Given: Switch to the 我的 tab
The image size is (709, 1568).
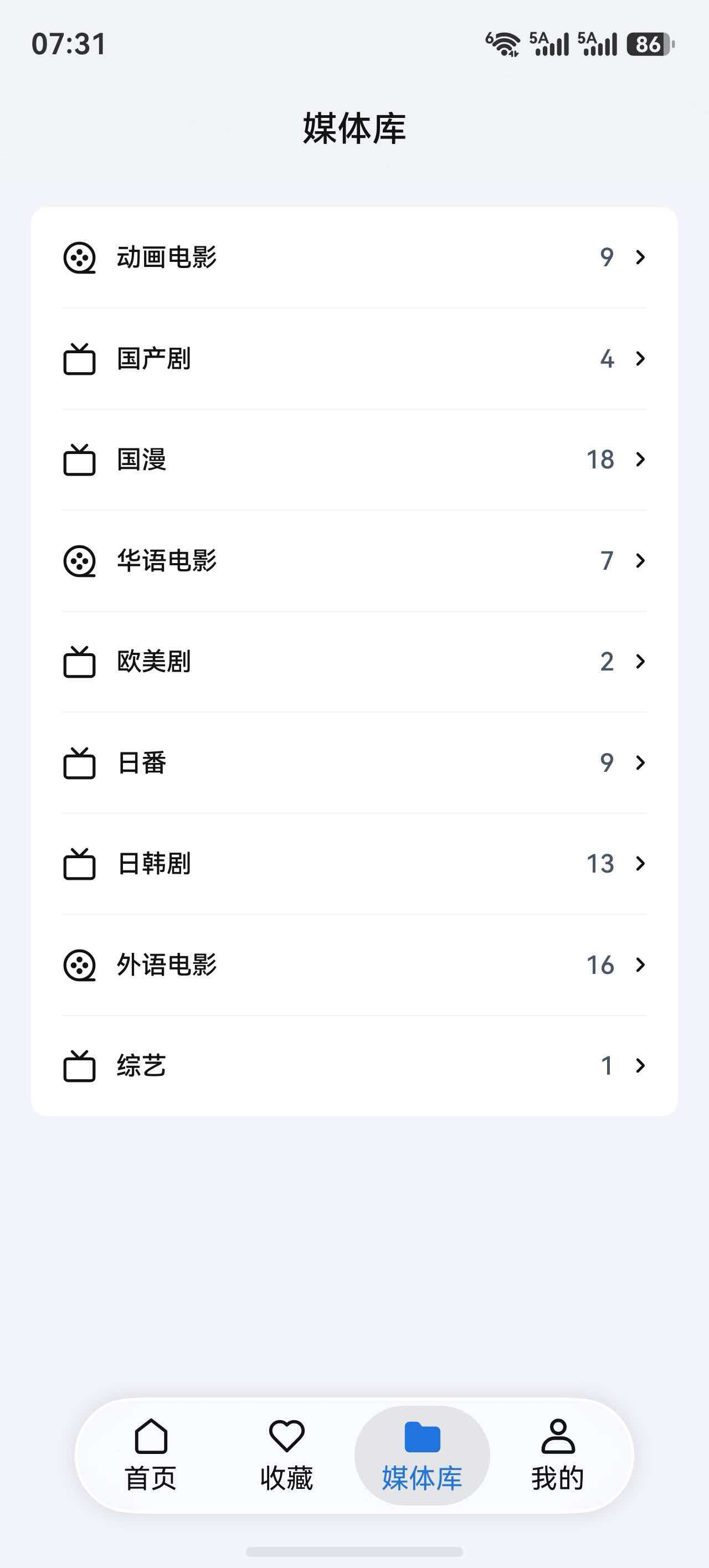Looking at the screenshot, I should [x=558, y=1461].
